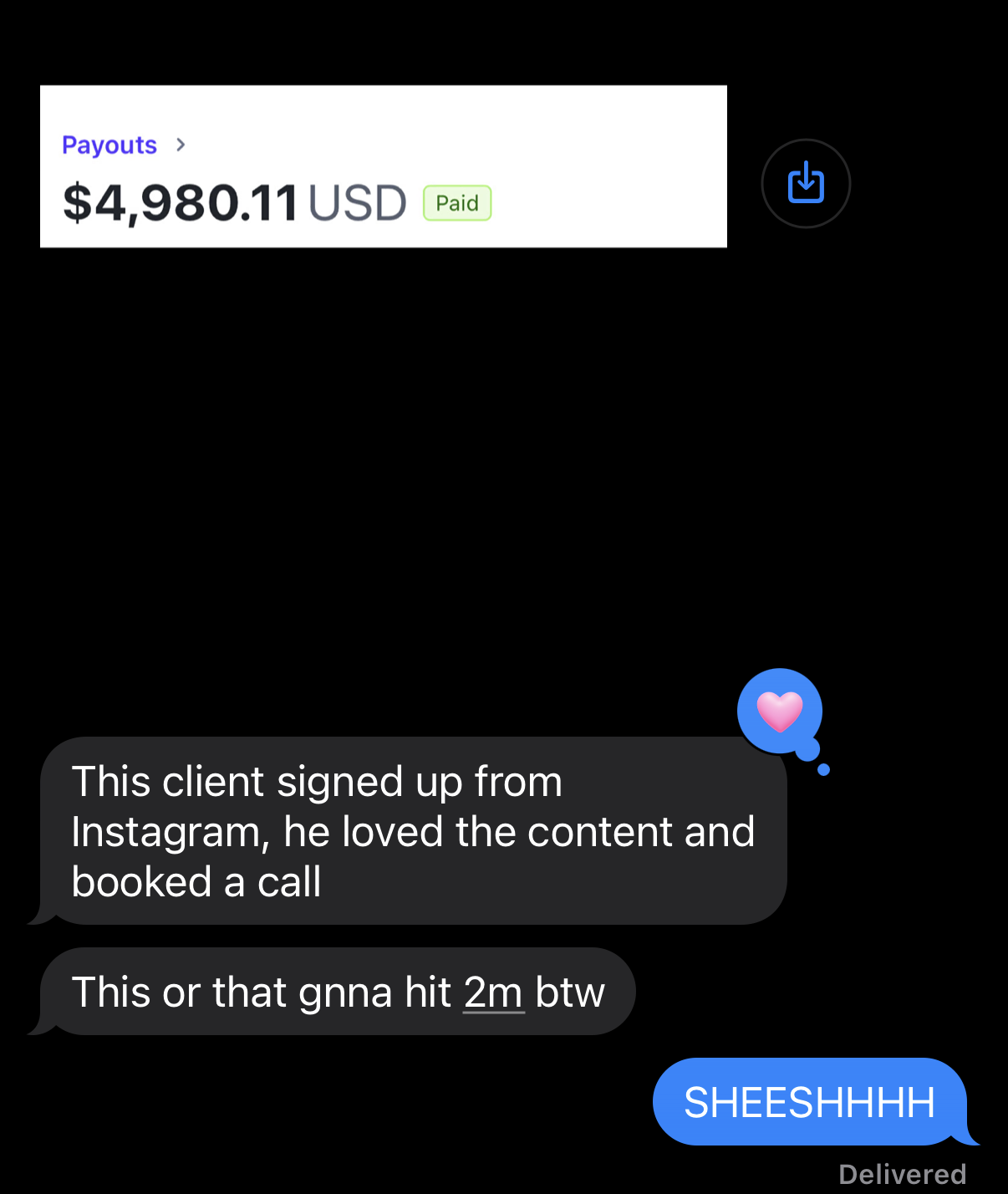The width and height of the screenshot is (1008, 1194).
Task: Save the payout image attachment
Action: coord(806,183)
